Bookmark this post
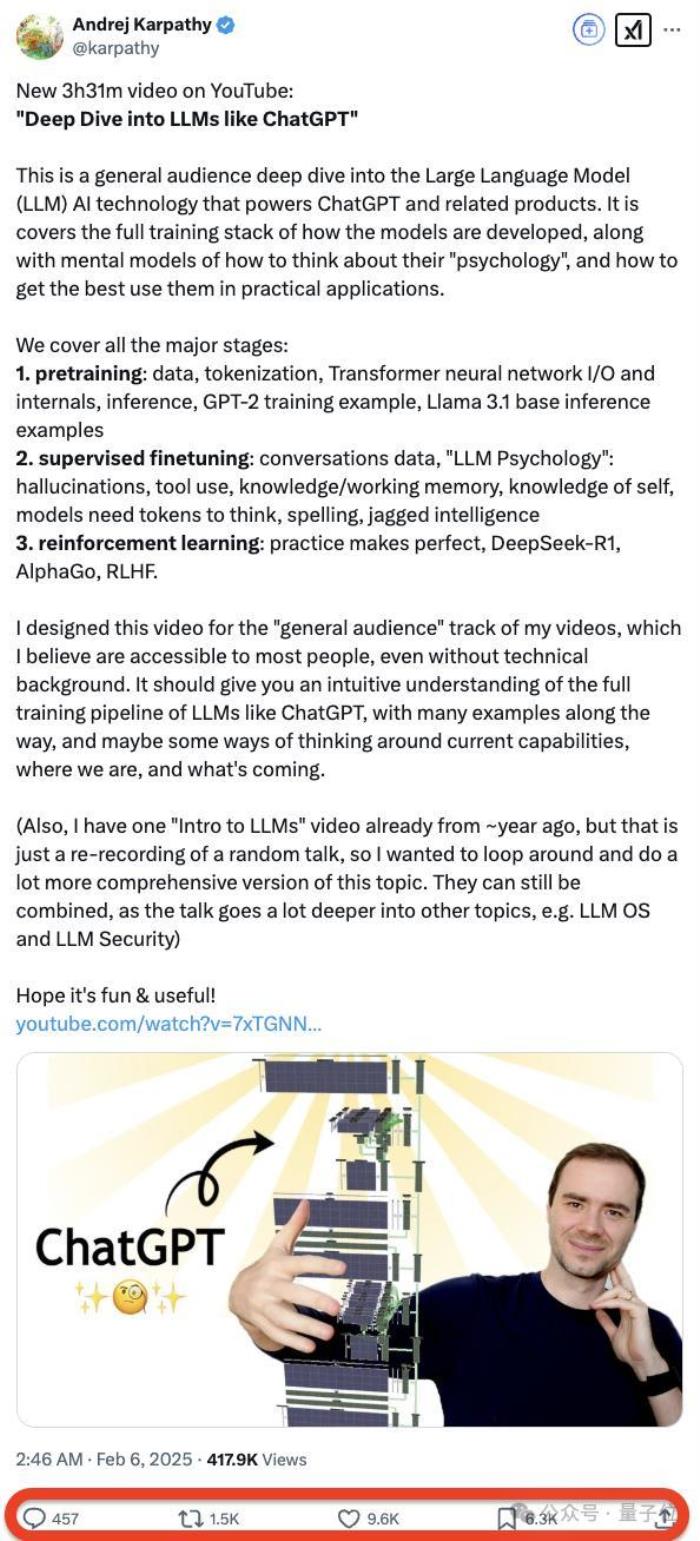This screenshot has width=700, height=1541. point(507,1517)
